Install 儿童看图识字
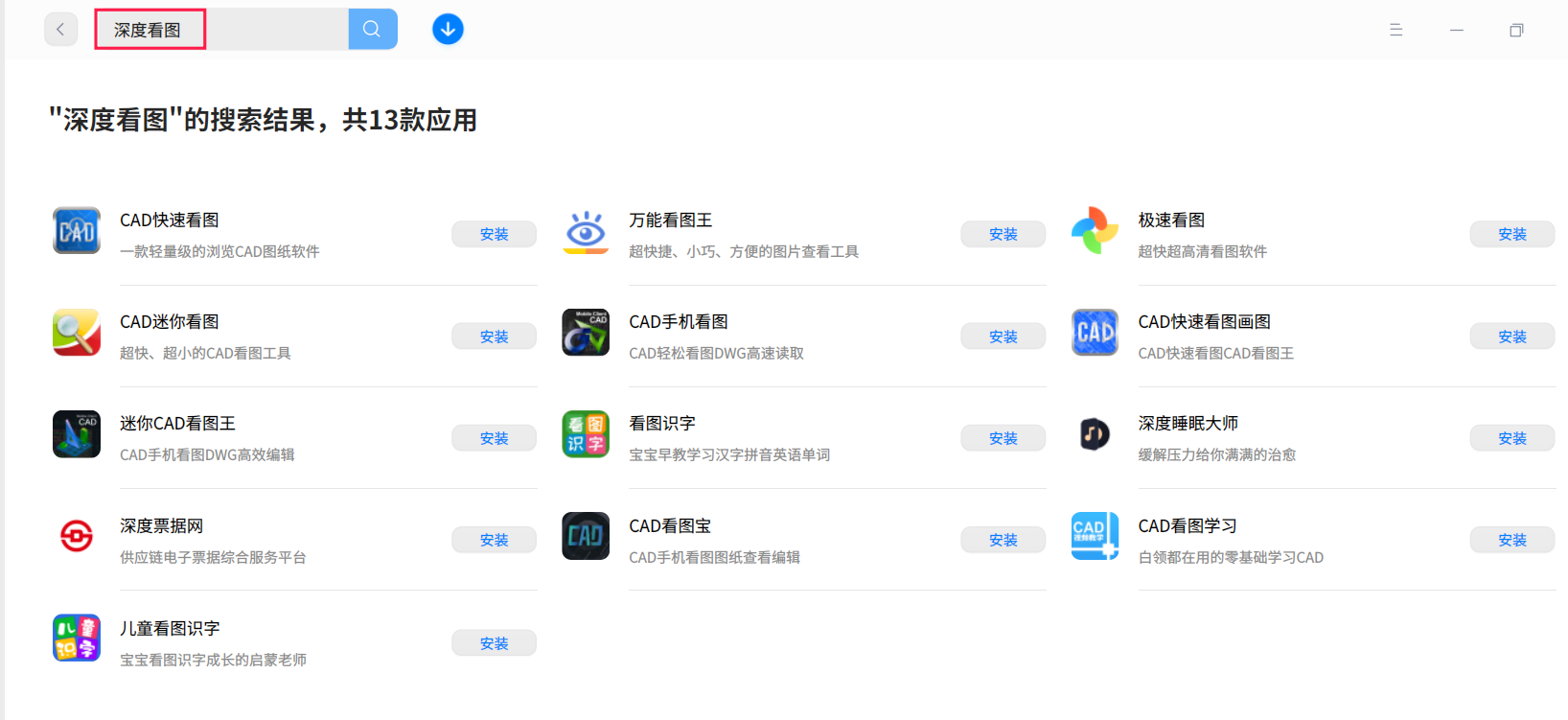Viewport: 1568px width, 720px height. pyautogui.click(x=494, y=643)
